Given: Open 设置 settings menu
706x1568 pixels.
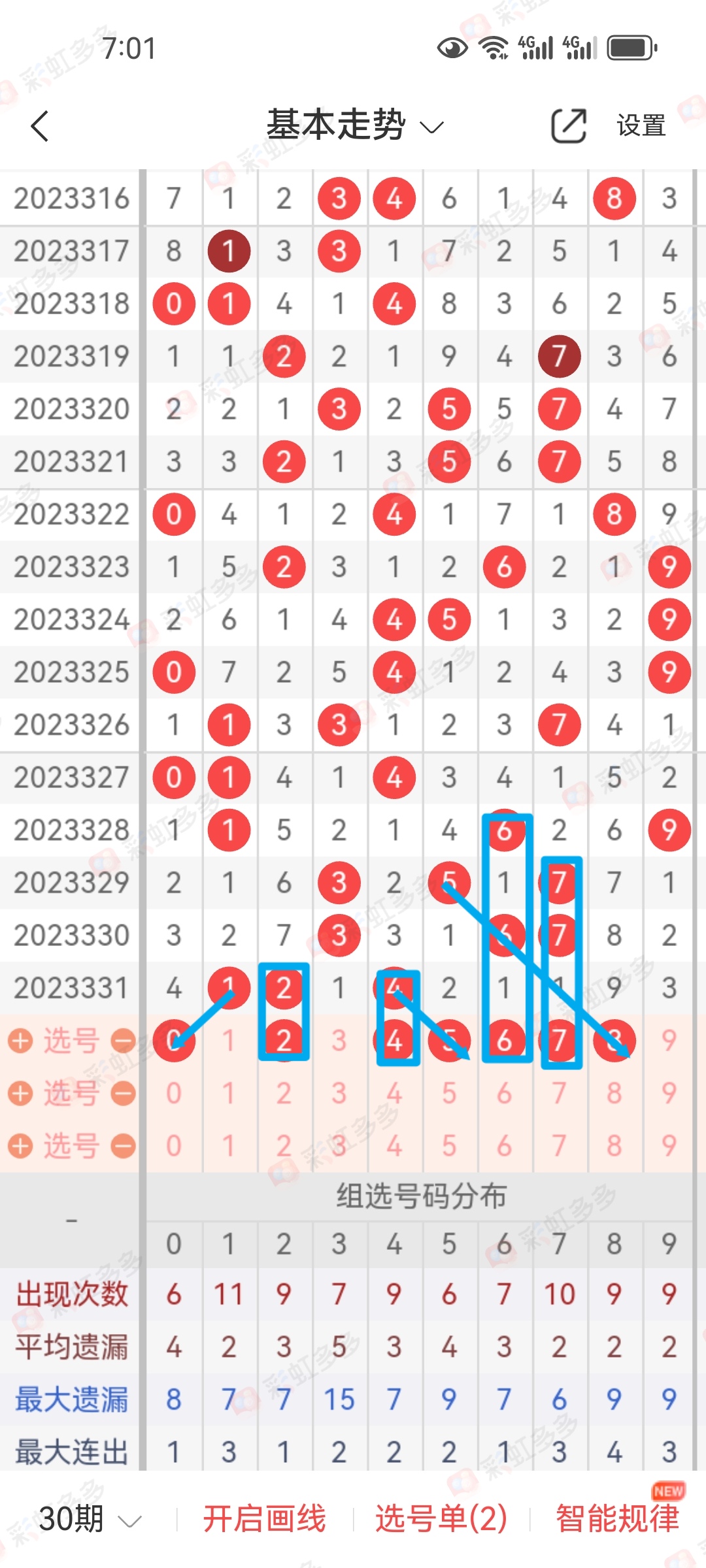Looking at the screenshot, I should (641, 125).
